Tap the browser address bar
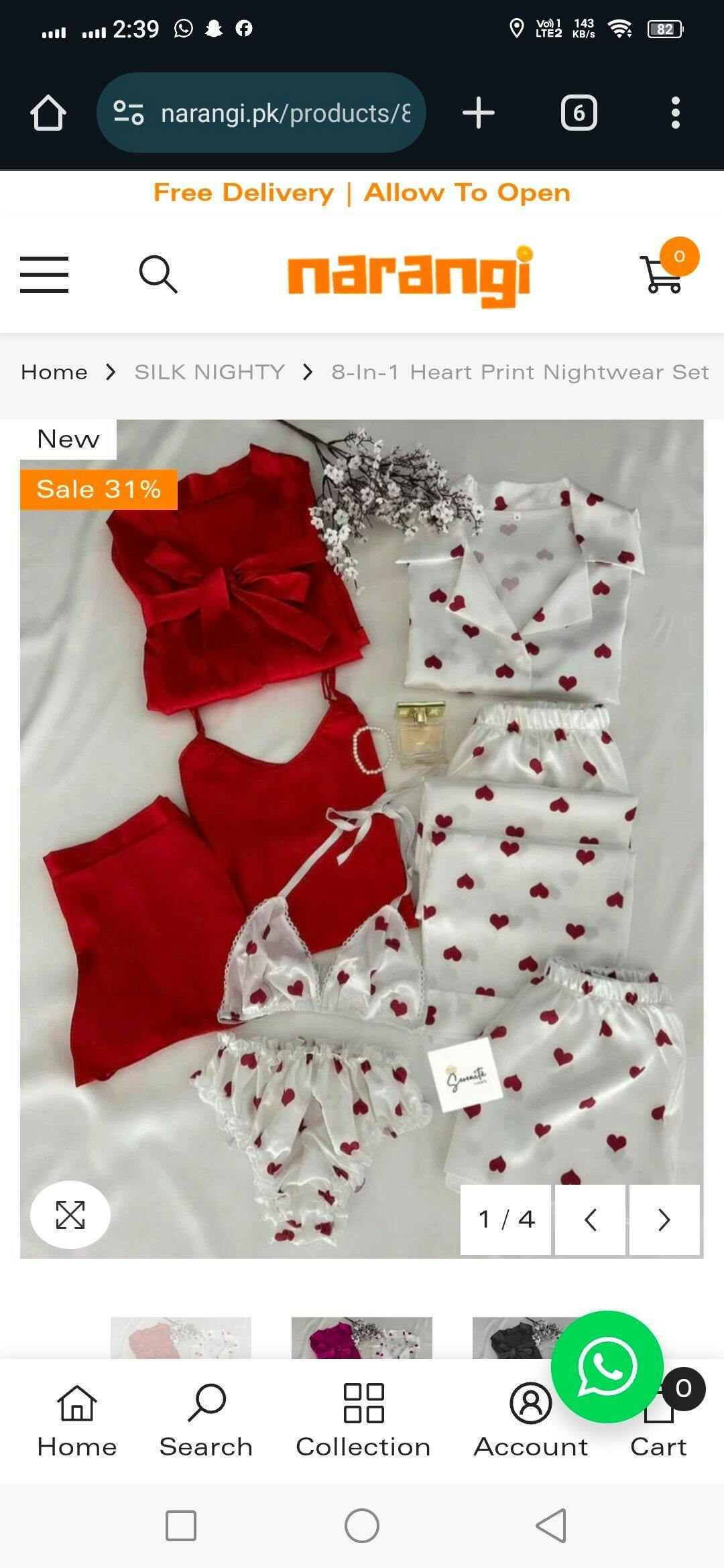The image size is (724, 1568). tap(261, 113)
